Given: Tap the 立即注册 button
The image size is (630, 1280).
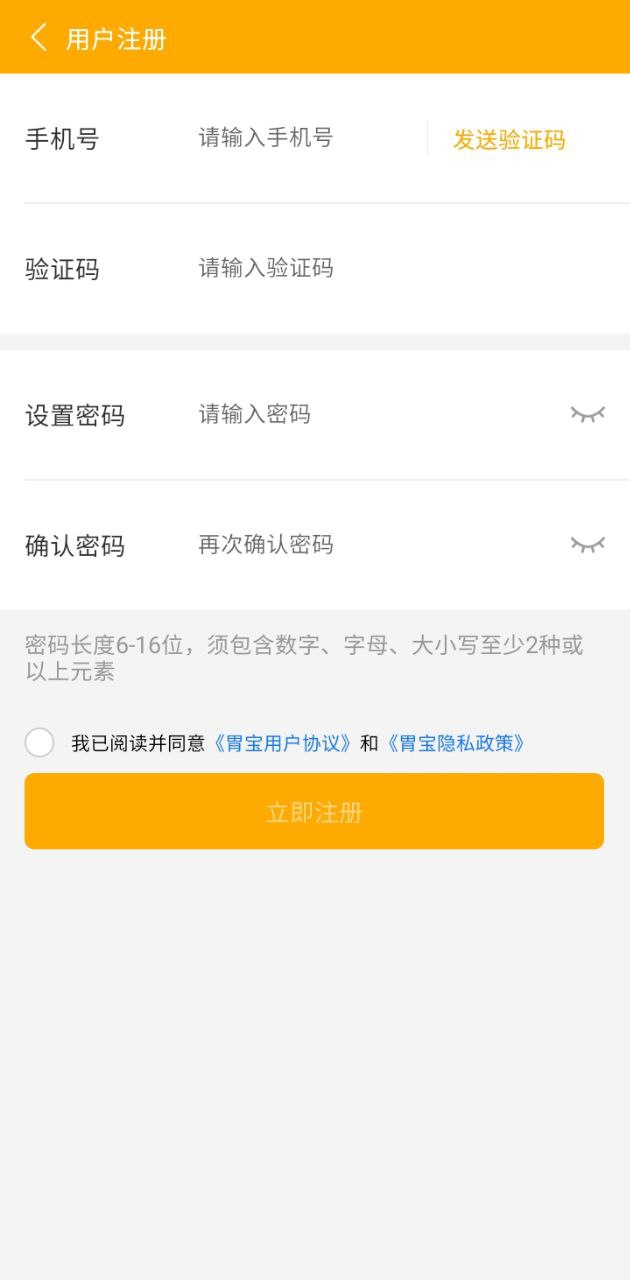Looking at the screenshot, I should pyautogui.click(x=314, y=811).
